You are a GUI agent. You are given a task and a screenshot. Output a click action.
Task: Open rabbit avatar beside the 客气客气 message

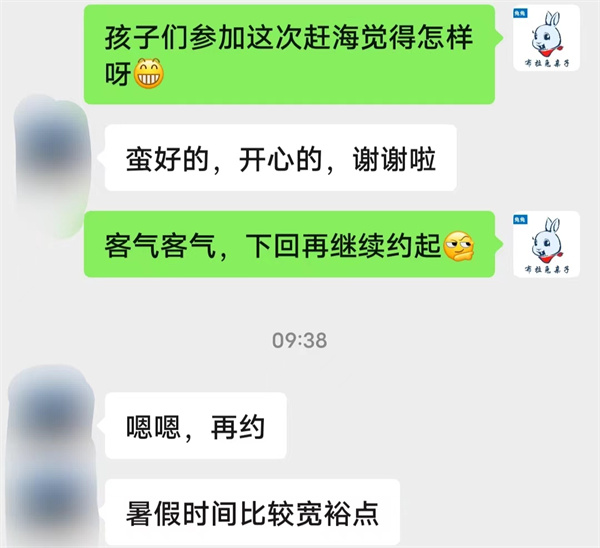[548, 245]
